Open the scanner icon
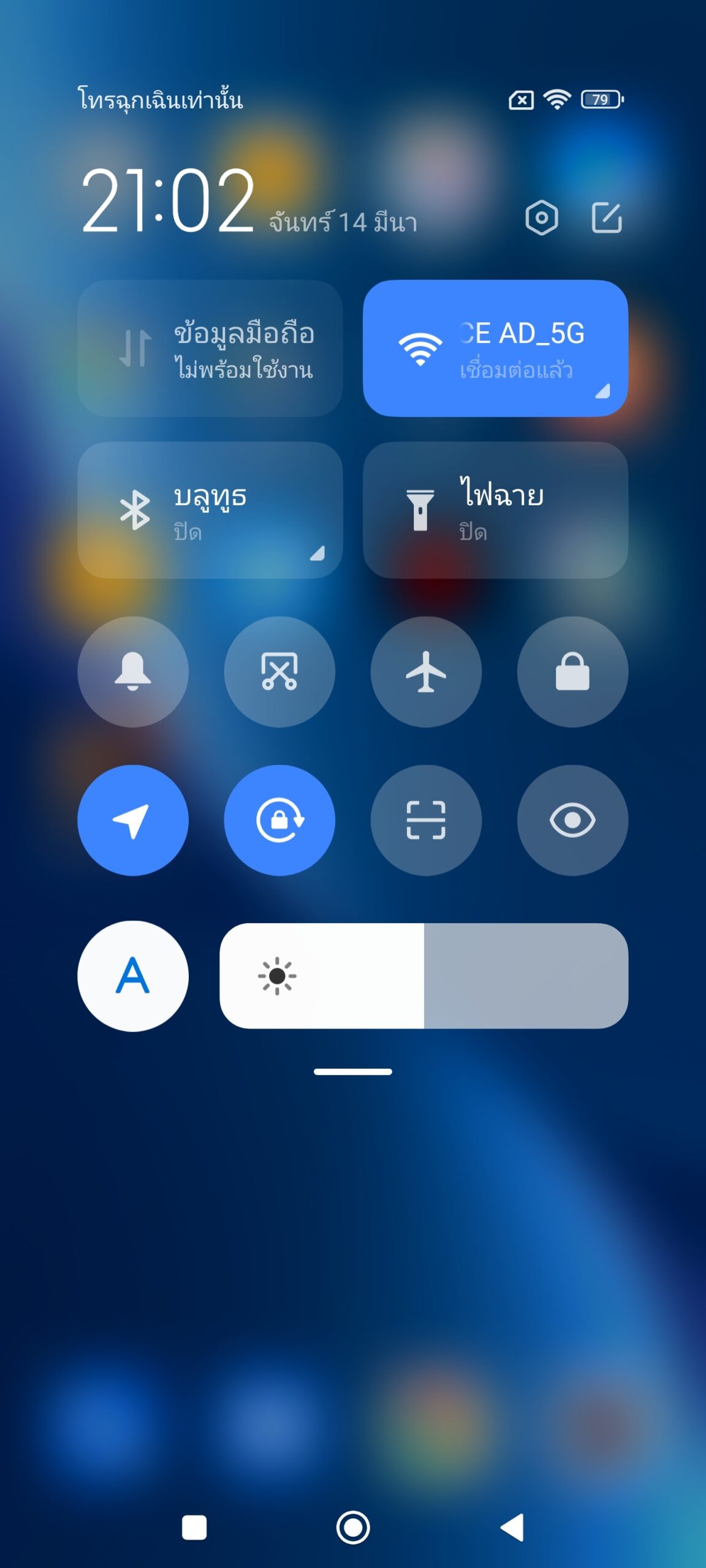Image resolution: width=706 pixels, height=1568 pixels. point(426,820)
